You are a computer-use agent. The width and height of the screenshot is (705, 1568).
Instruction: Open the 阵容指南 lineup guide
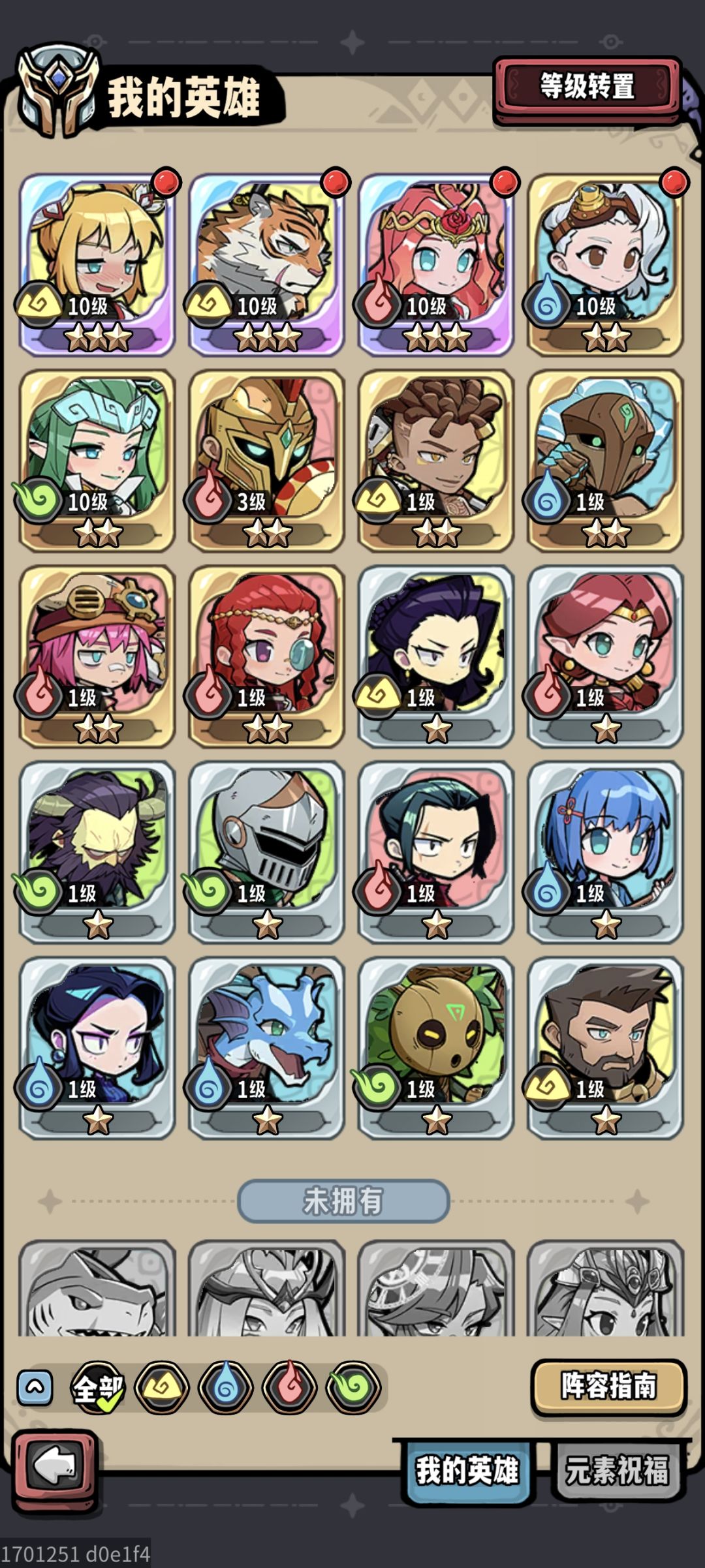pos(608,1385)
